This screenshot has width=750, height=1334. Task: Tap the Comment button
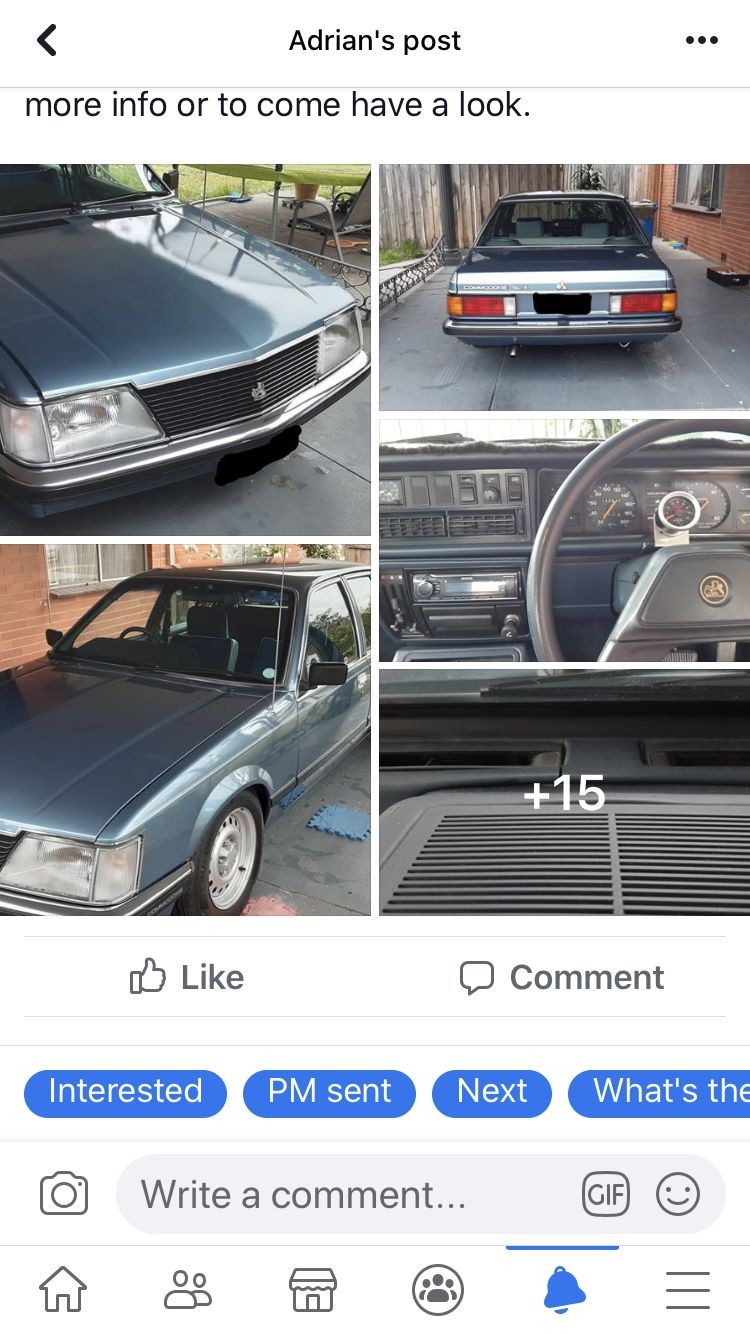click(562, 977)
